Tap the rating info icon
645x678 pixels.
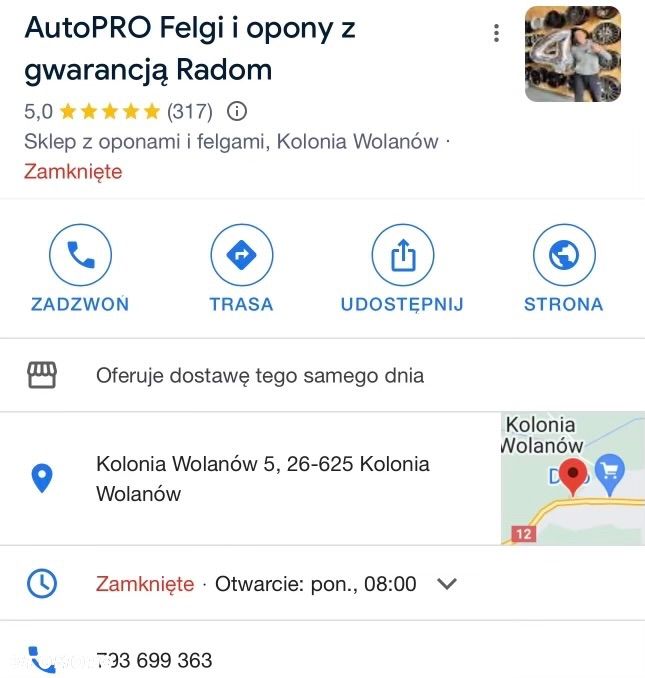tap(237, 111)
